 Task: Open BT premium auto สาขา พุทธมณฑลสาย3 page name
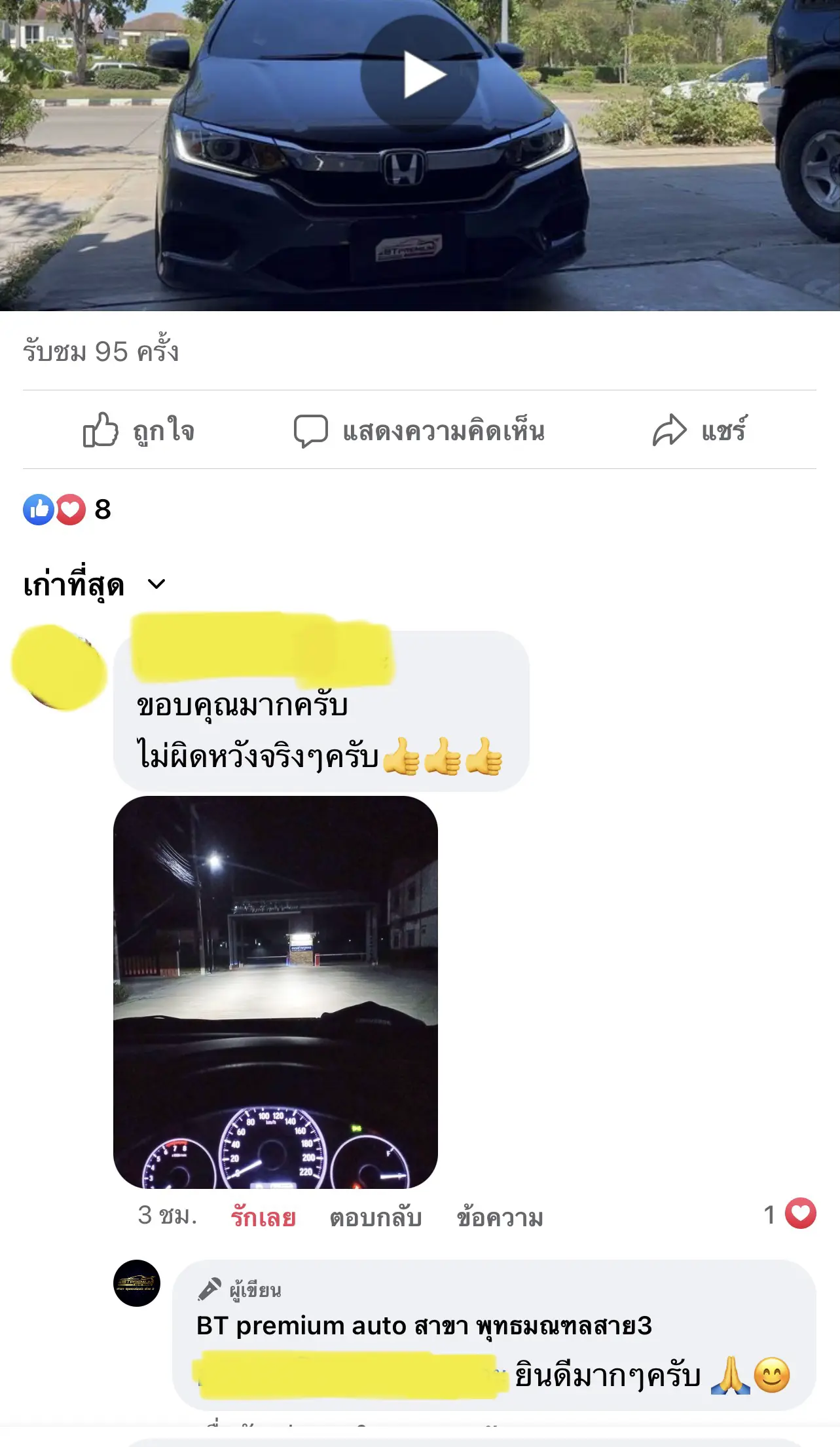[424, 1326]
